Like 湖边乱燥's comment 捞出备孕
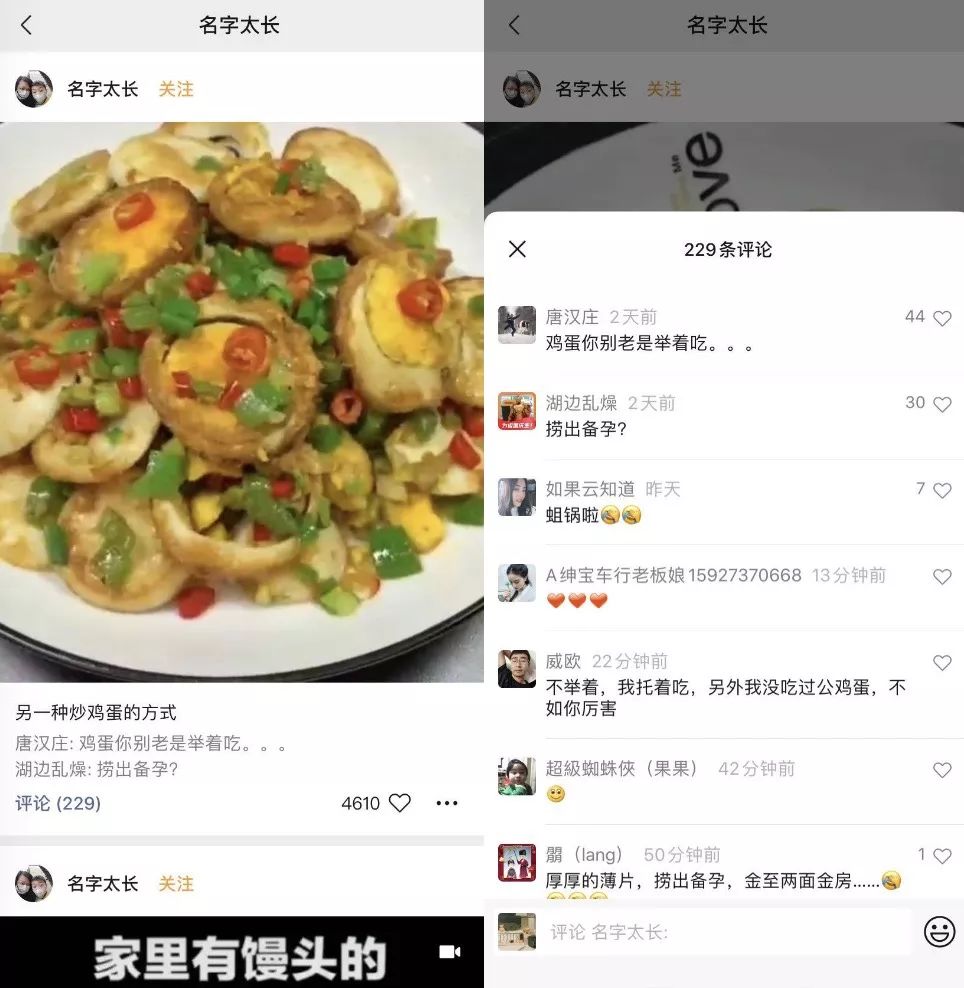The width and height of the screenshot is (964, 988). pyautogui.click(x=942, y=404)
